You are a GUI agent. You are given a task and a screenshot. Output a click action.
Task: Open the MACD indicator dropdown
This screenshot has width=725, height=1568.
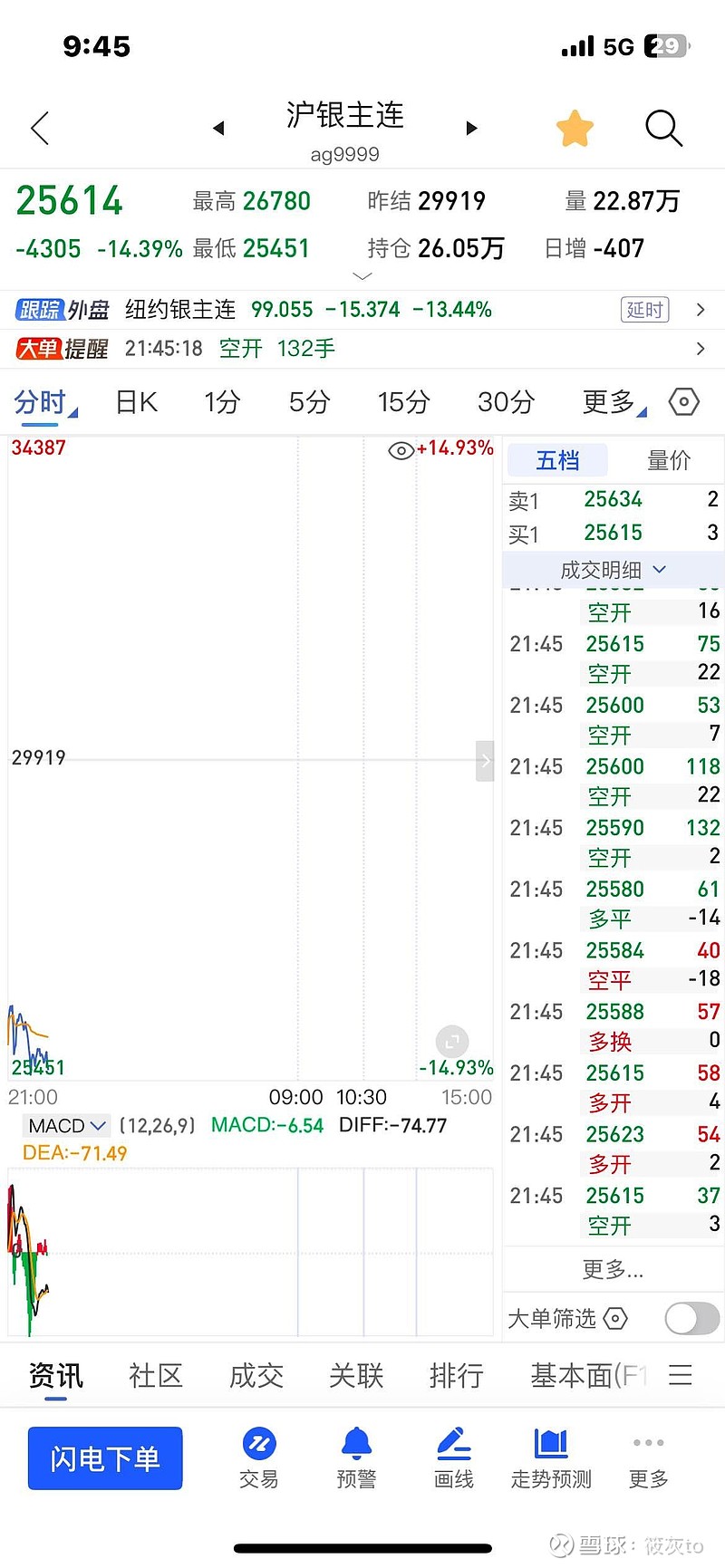coord(66,1125)
